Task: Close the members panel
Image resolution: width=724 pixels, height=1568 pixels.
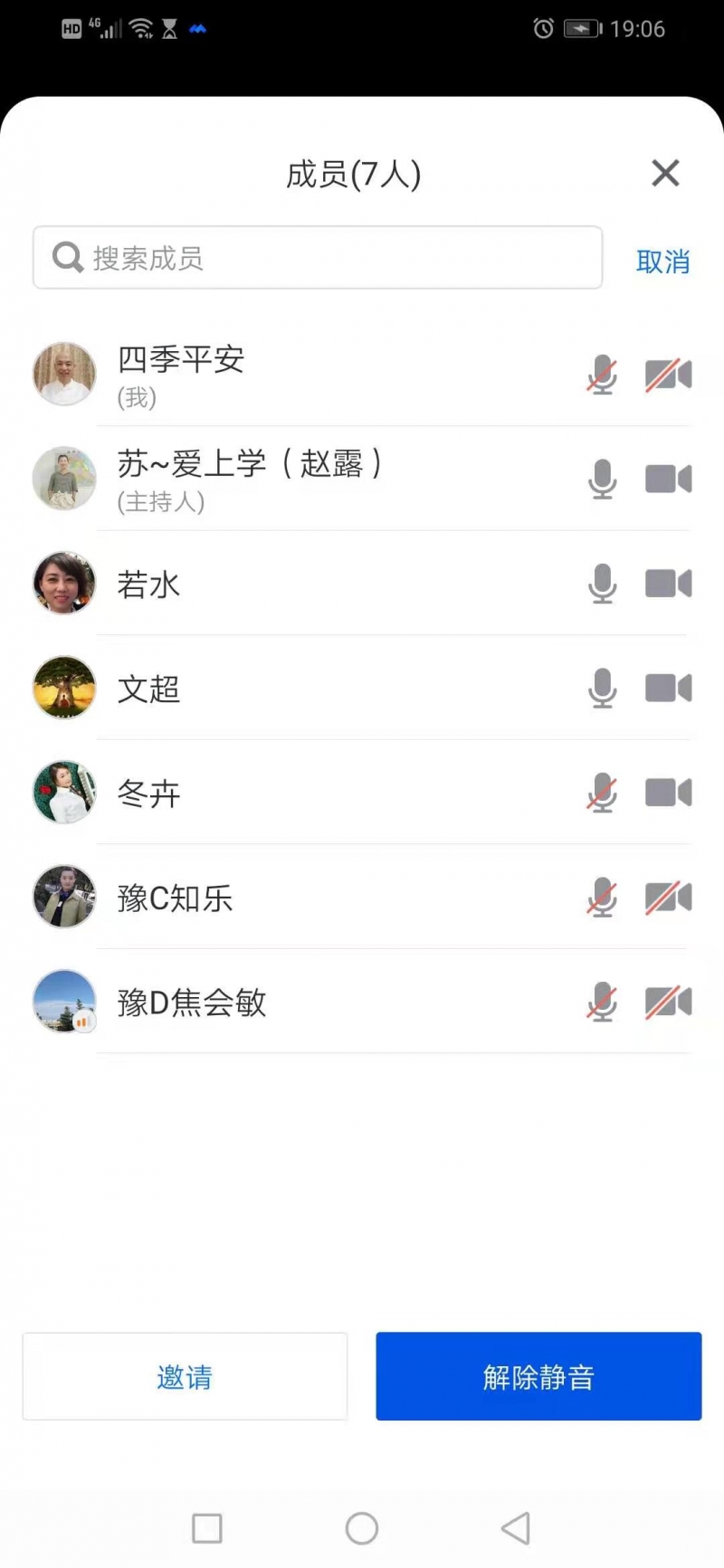Action: coord(665,173)
